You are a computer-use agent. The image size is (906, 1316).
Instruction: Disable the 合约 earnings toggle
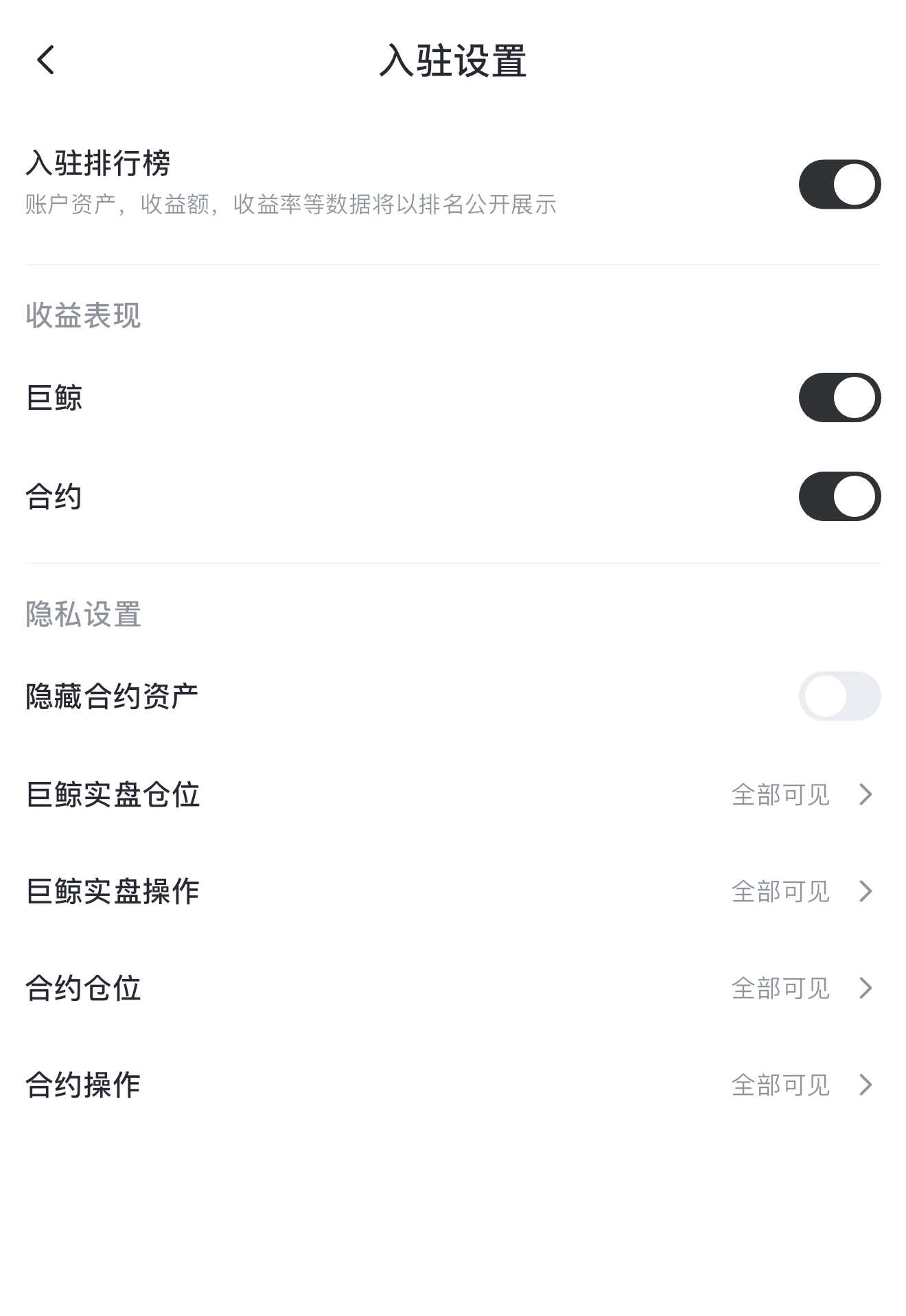(839, 496)
